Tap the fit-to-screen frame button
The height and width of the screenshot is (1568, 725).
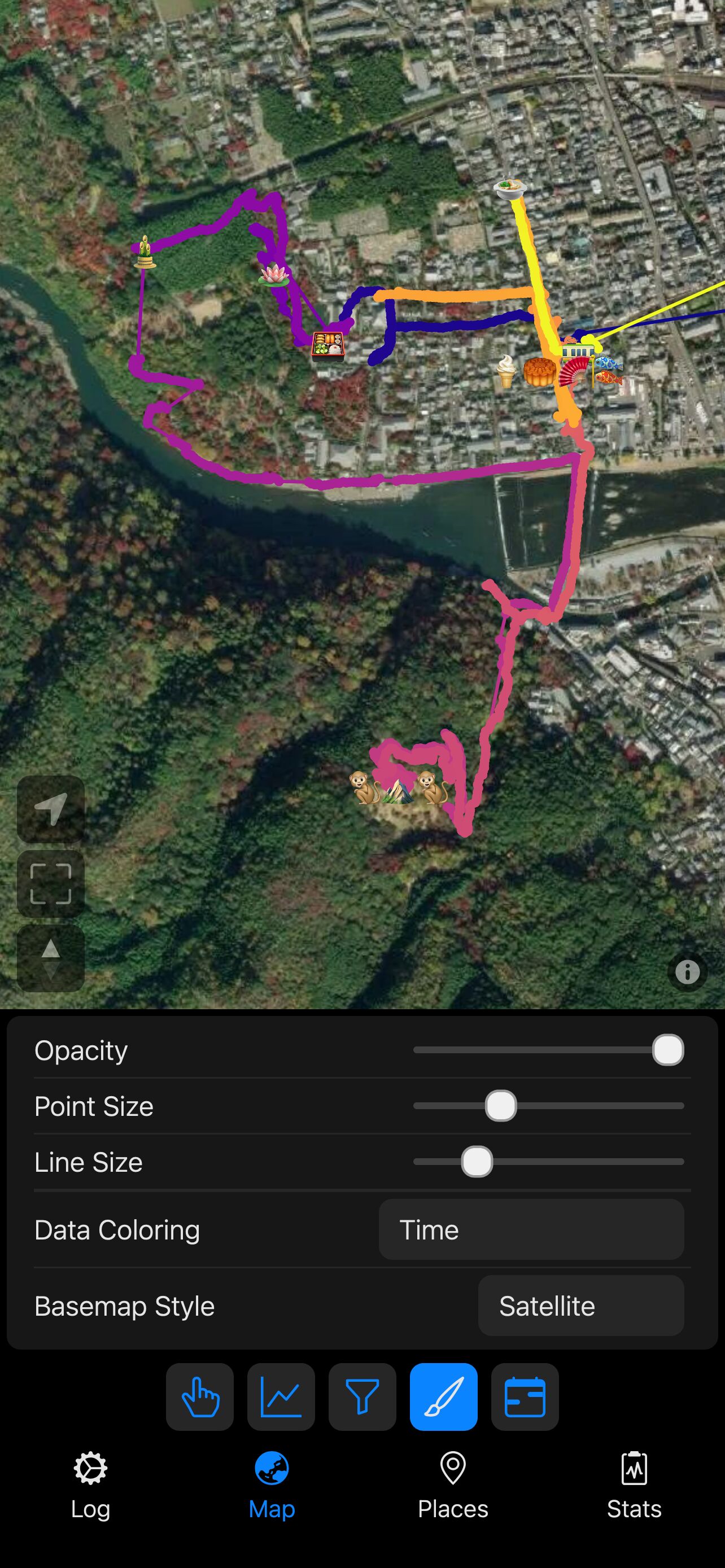[50, 884]
